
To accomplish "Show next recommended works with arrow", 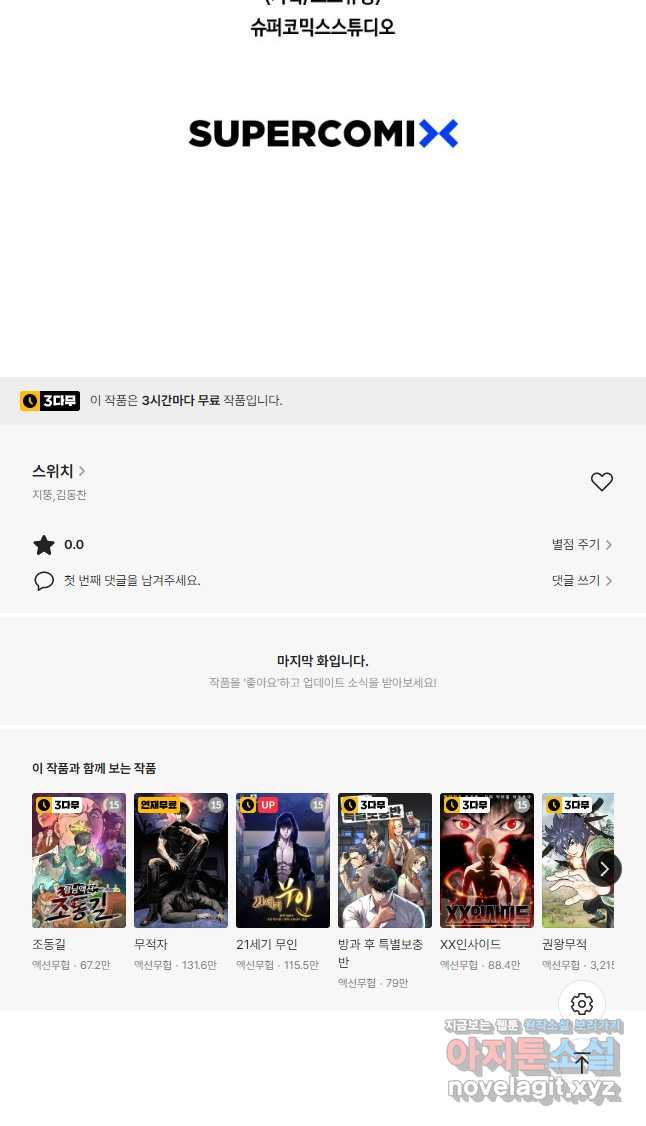I will tap(603, 868).
